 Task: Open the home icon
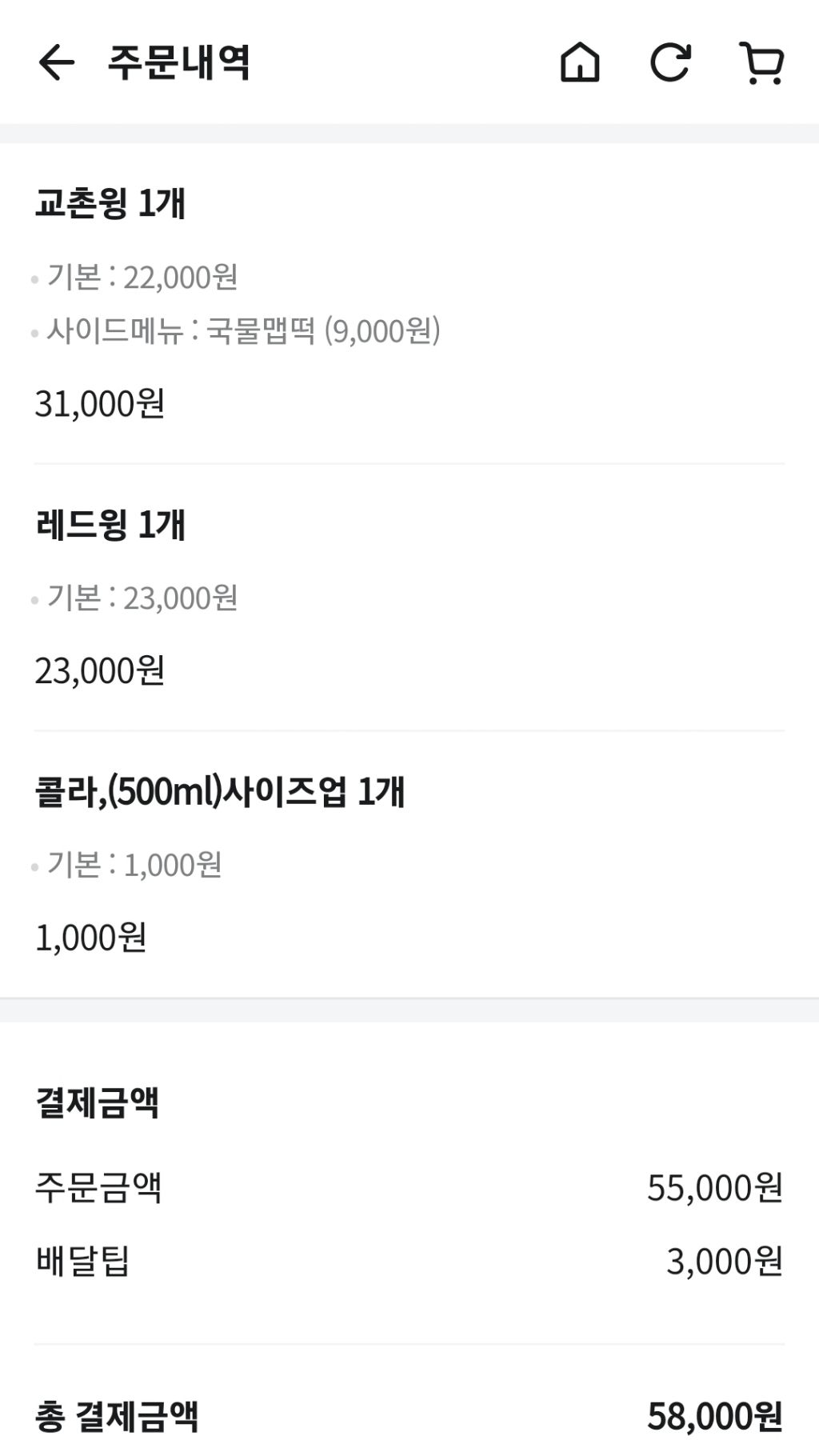580,62
